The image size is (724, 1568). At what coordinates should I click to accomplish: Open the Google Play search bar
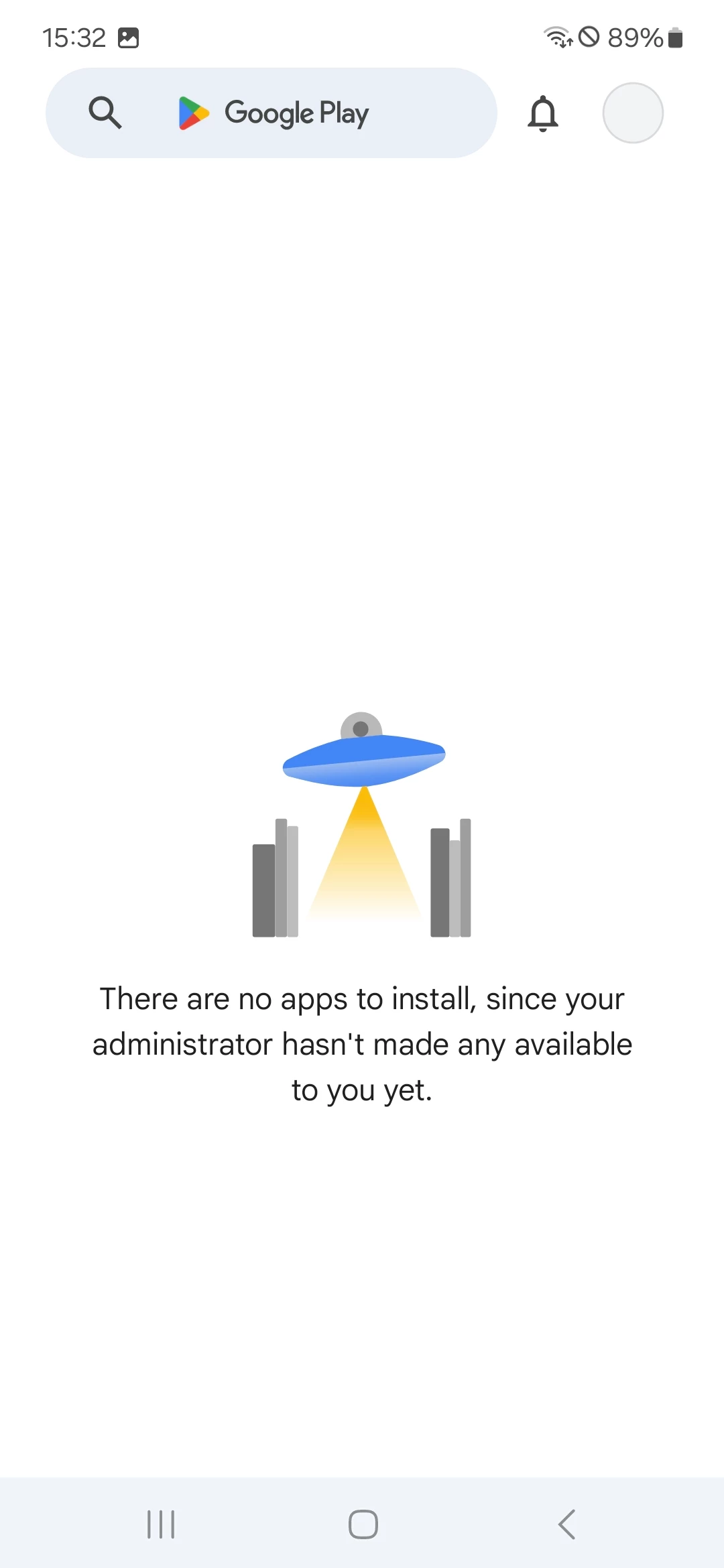[x=271, y=113]
